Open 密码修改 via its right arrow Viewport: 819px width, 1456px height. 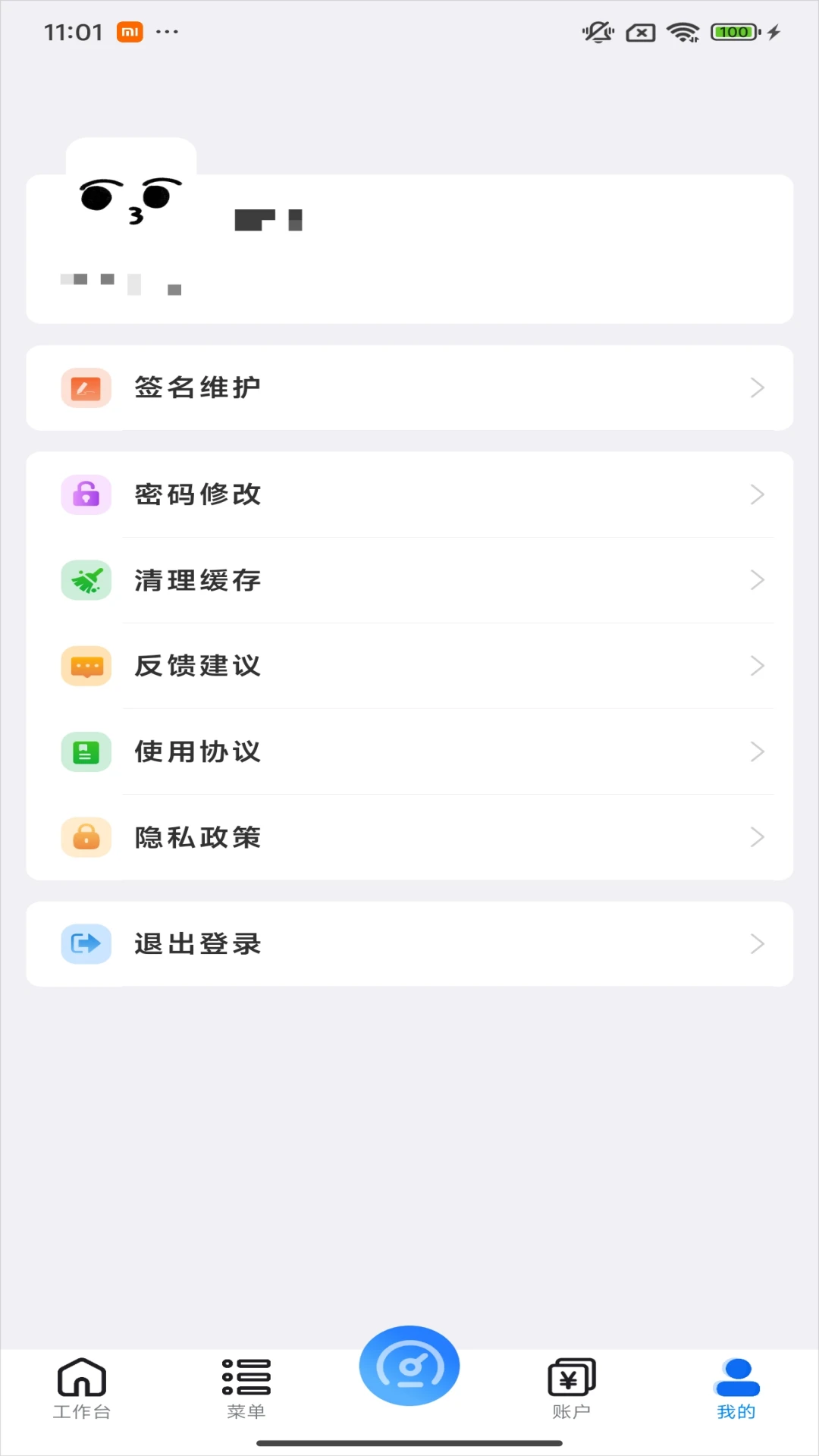758,494
